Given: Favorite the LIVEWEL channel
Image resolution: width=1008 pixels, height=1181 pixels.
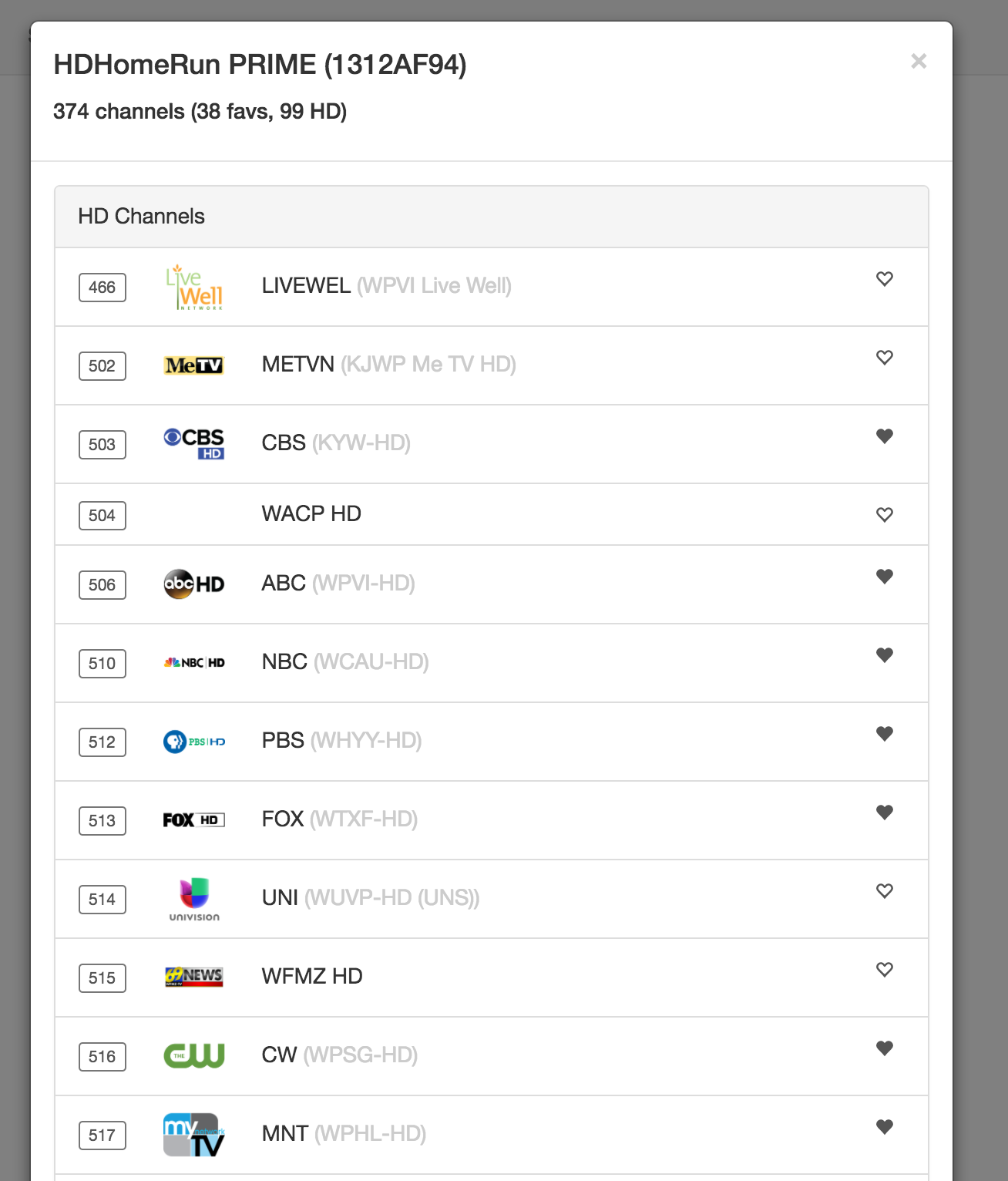Looking at the screenshot, I should tap(884, 279).
